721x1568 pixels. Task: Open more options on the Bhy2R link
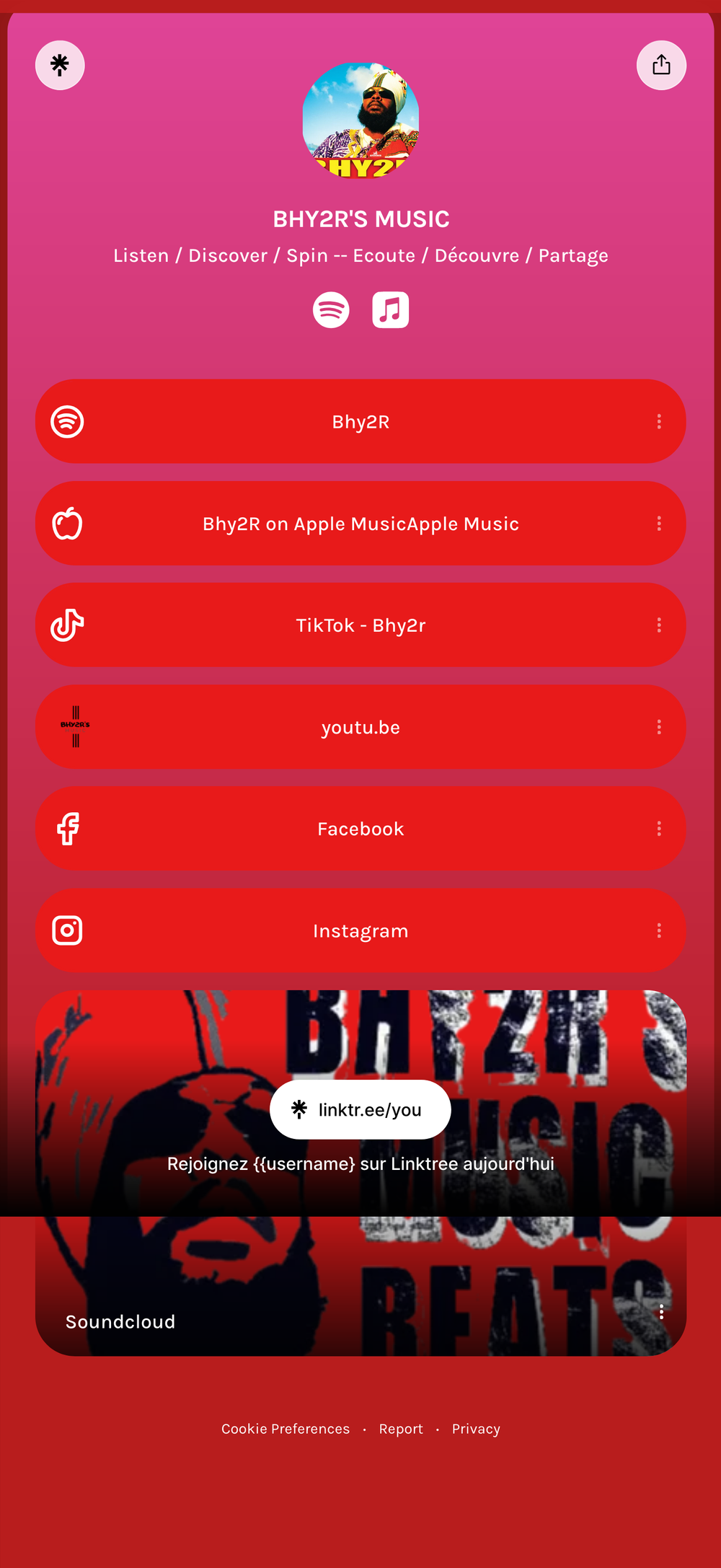pos(659,422)
